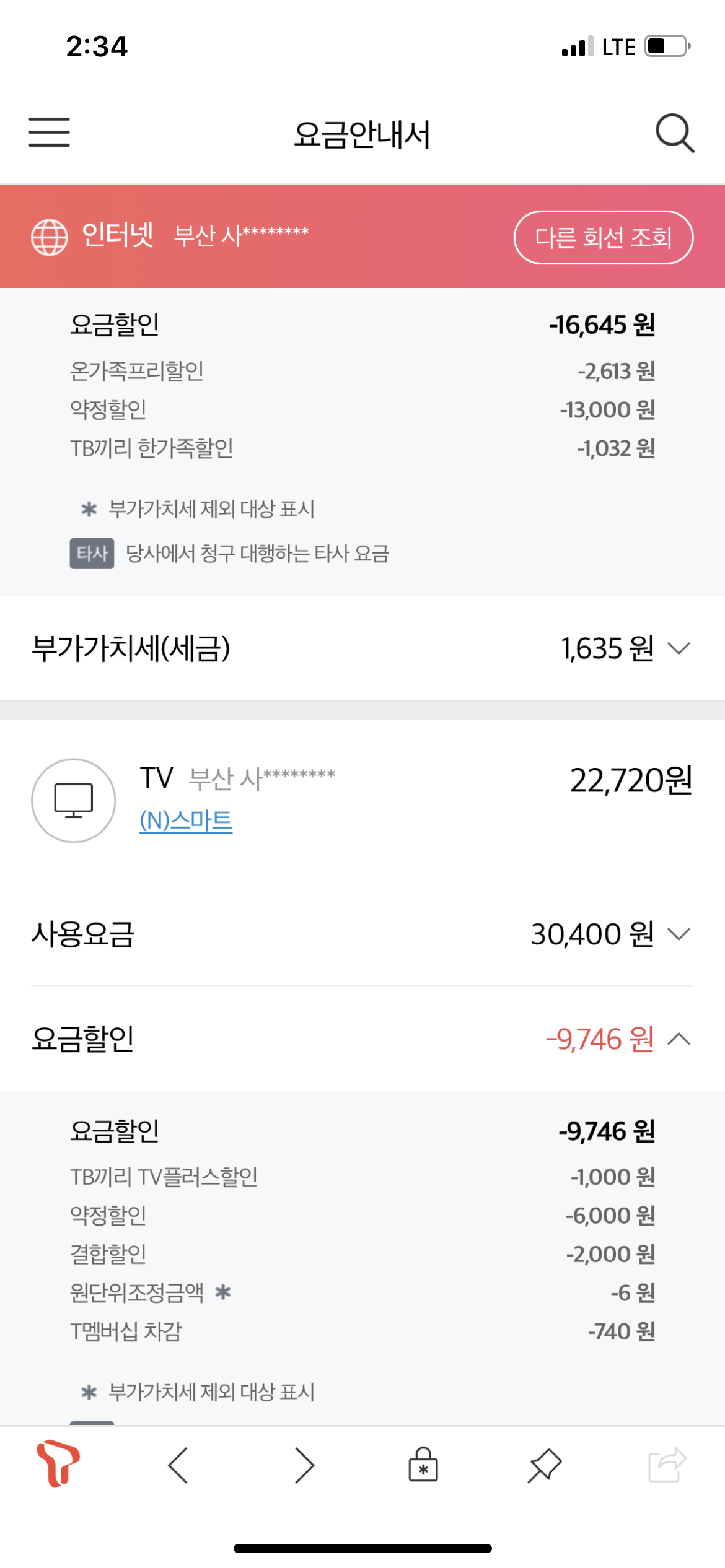This screenshot has height=1568, width=725.
Task: Collapse the 요금할인 section
Action: [679, 1039]
